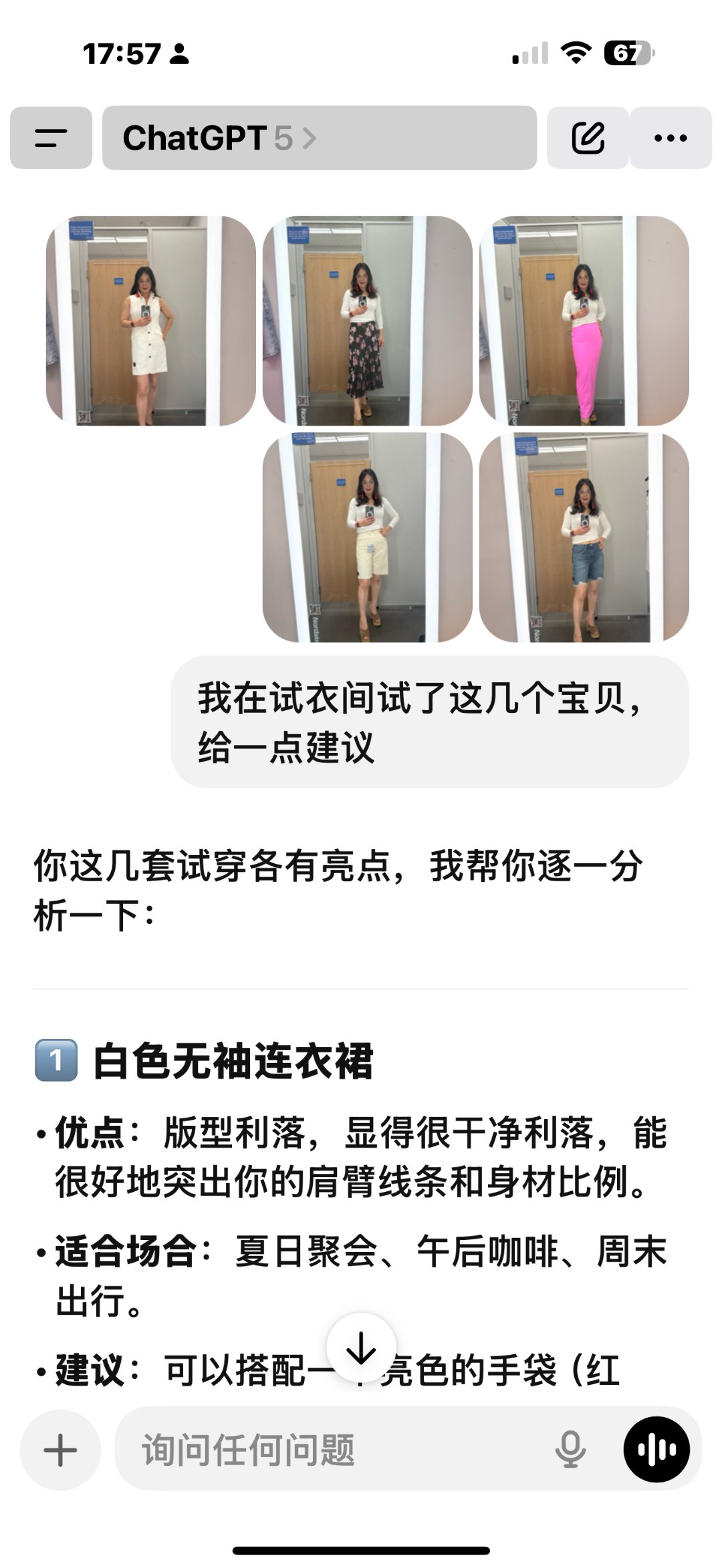722x1568 pixels.
Task: Focus the 询问任何问题 message field
Action: pos(334,1450)
